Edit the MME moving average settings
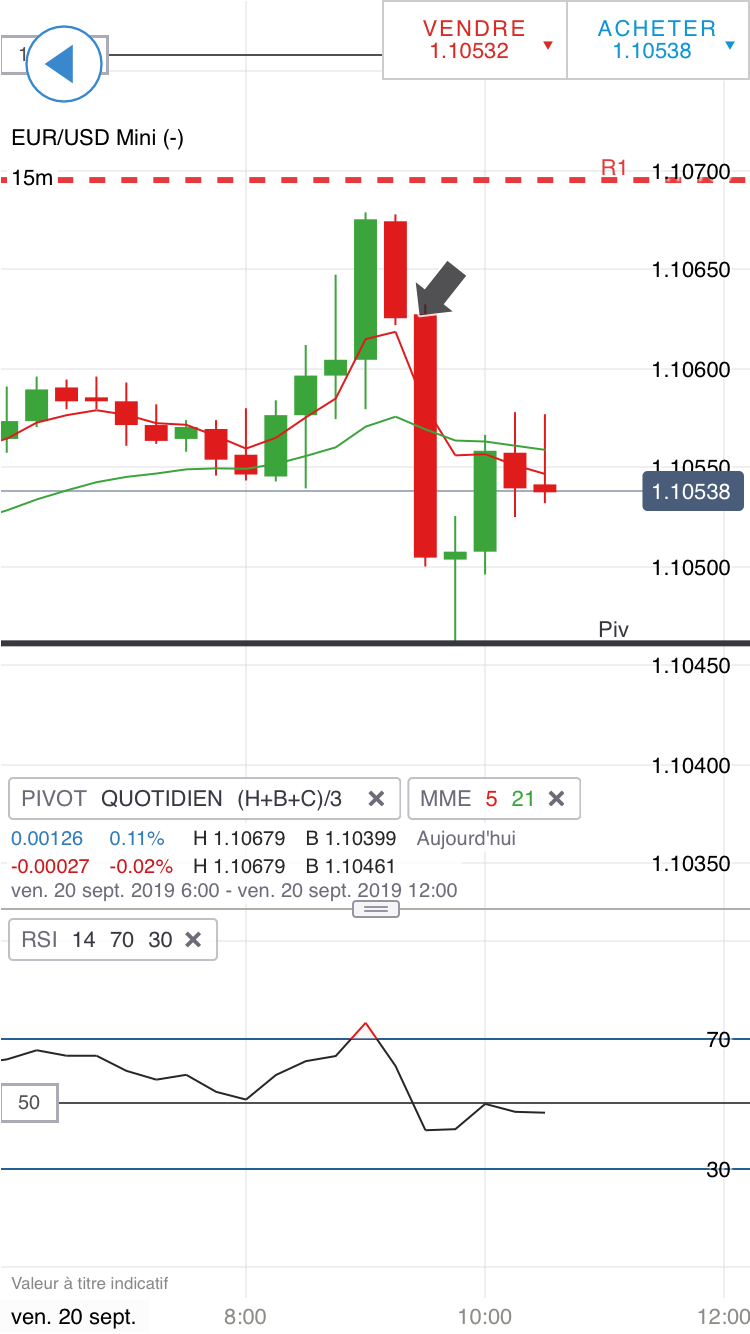This screenshot has width=750, height=1334. point(478,799)
